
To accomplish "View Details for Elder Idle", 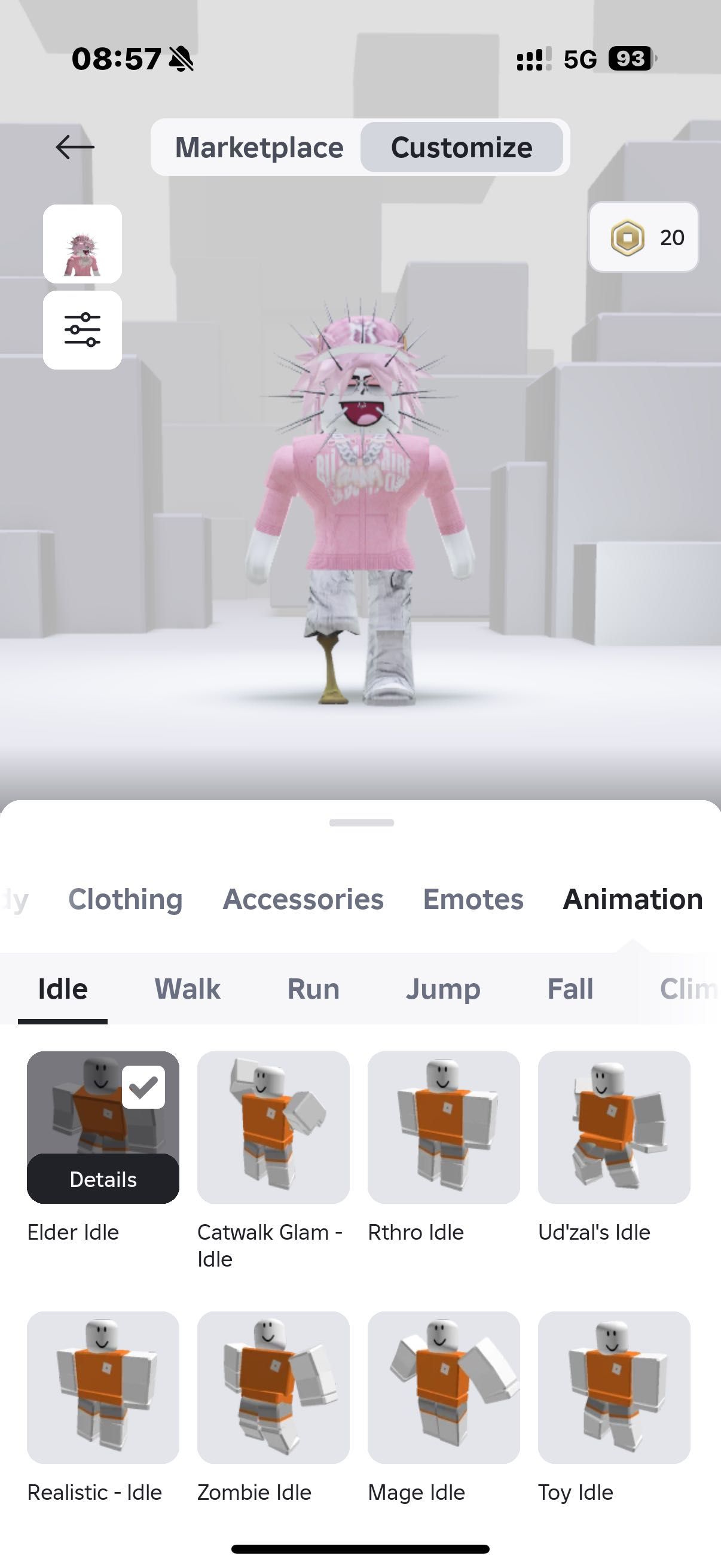I will point(103,1179).
